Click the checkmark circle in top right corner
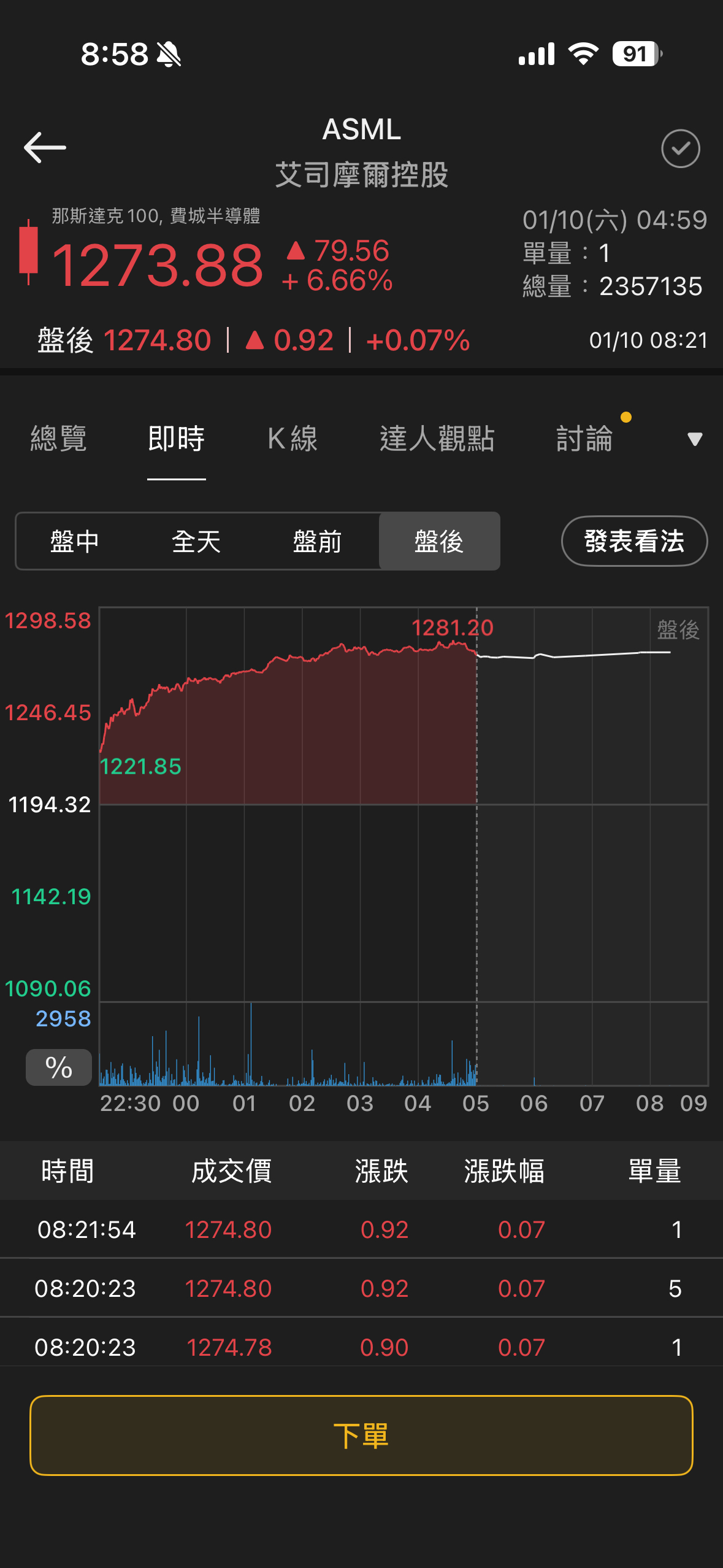 pos(681,149)
